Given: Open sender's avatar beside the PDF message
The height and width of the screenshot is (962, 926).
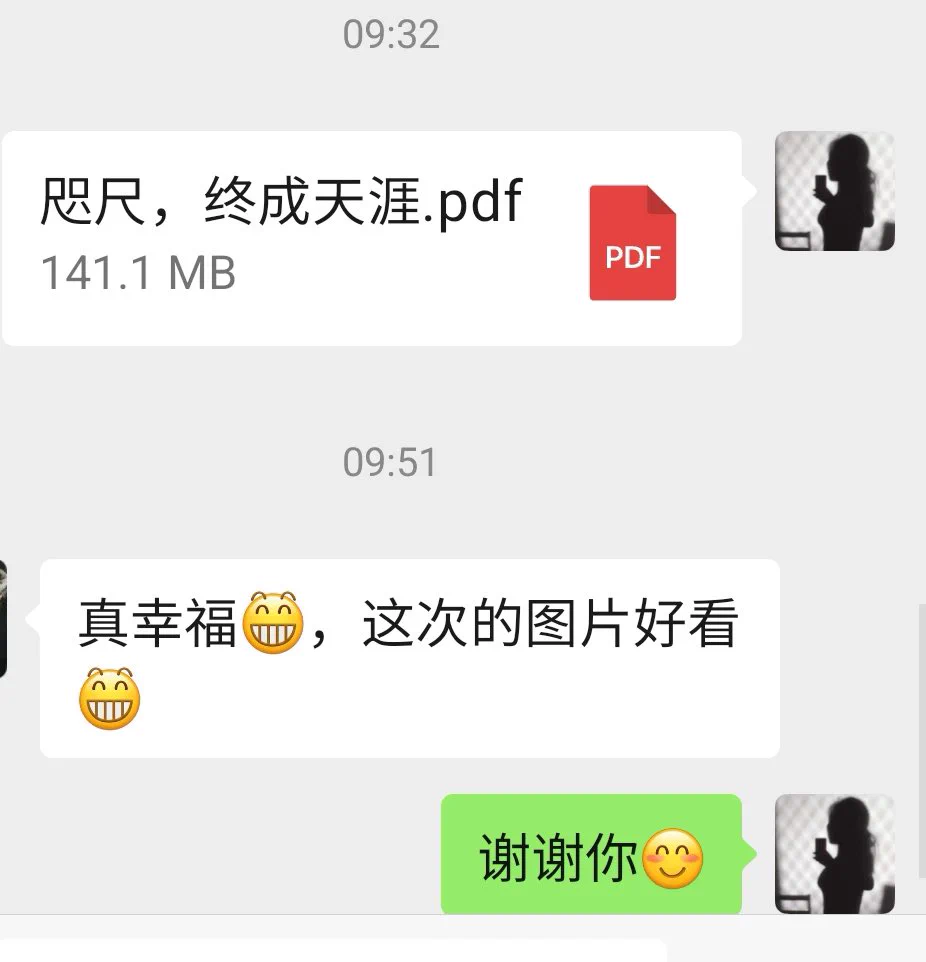Looking at the screenshot, I should pos(834,191).
